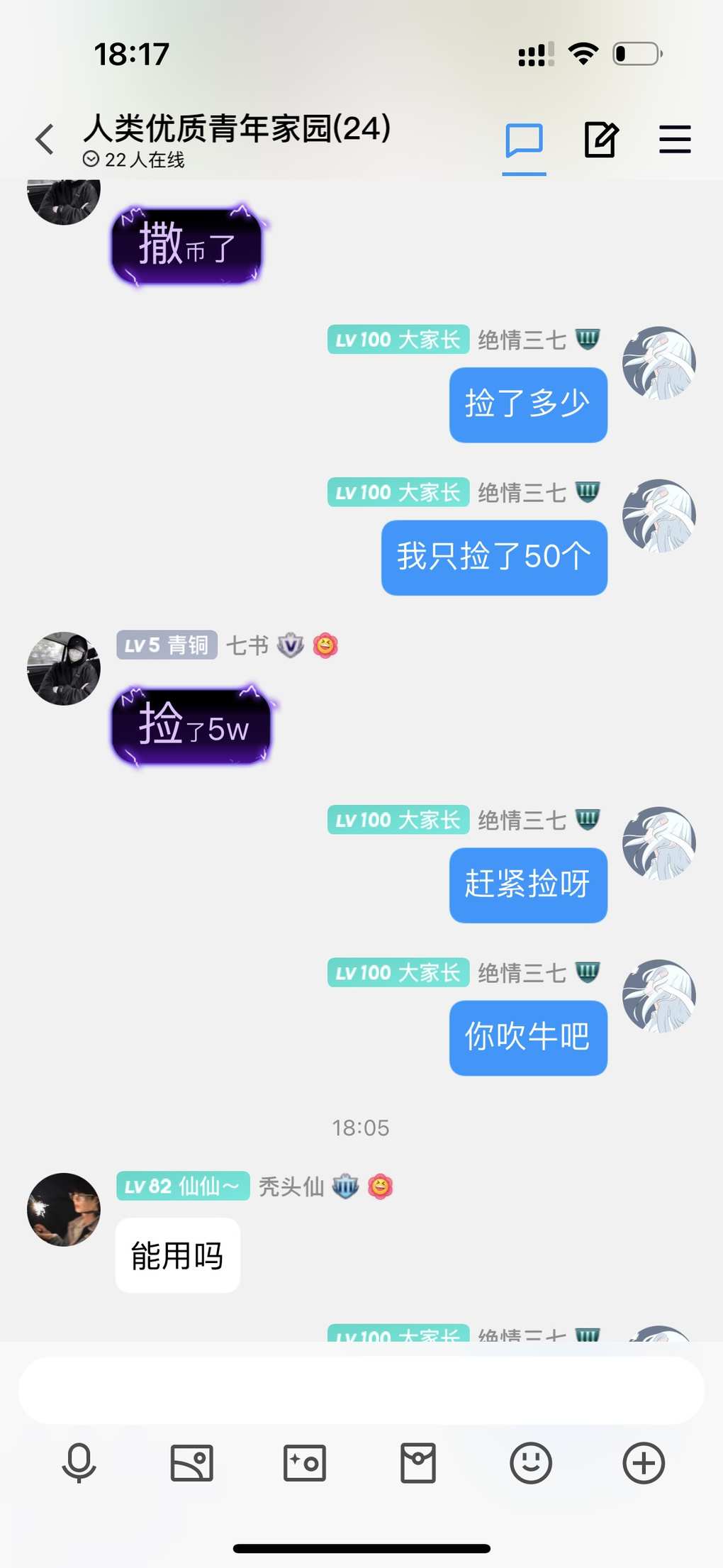The width and height of the screenshot is (723, 1568).
Task: Send a red envelope
Action: (x=418, y=1462)
